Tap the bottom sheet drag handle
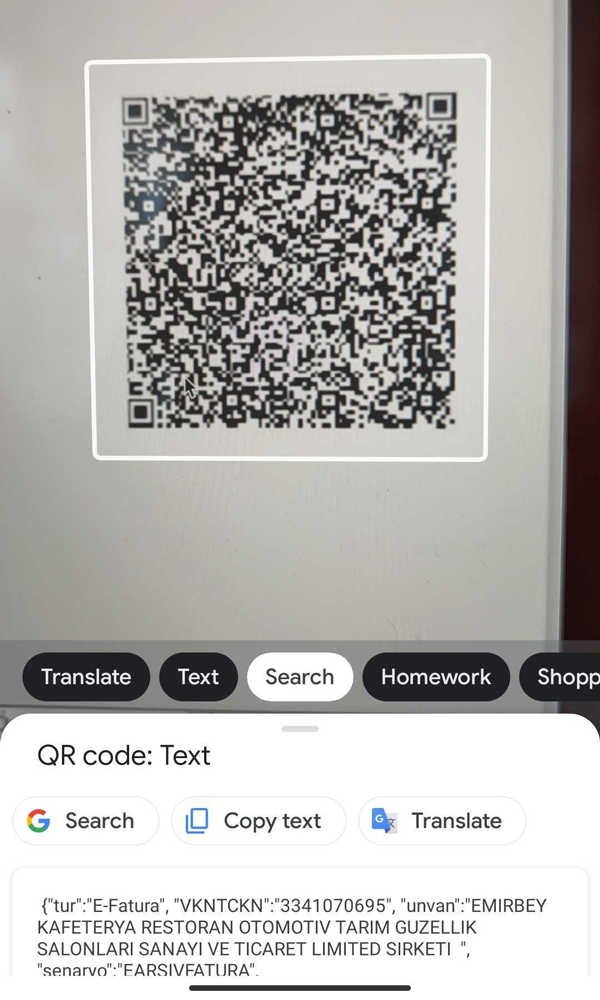The width and height of the screenshot is (600, 1000). (x=300, y=729)
